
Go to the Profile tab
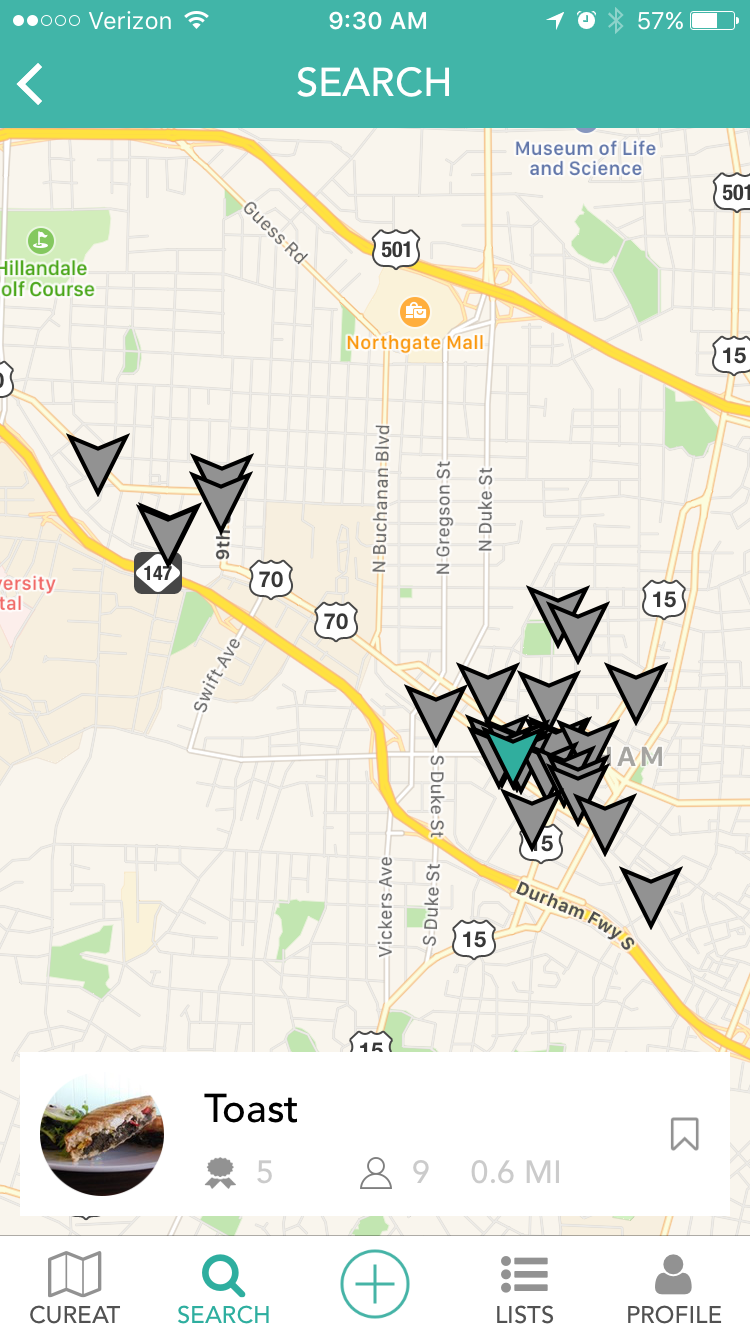tap(674, 1288)
